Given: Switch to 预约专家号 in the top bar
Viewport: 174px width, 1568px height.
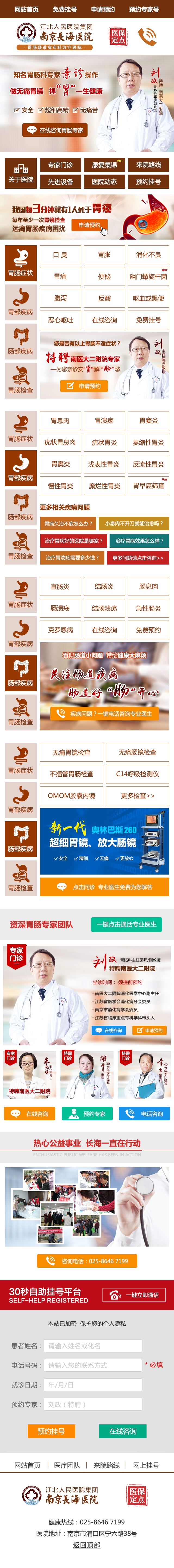Looking at the screenshot, I should point(144,9).
